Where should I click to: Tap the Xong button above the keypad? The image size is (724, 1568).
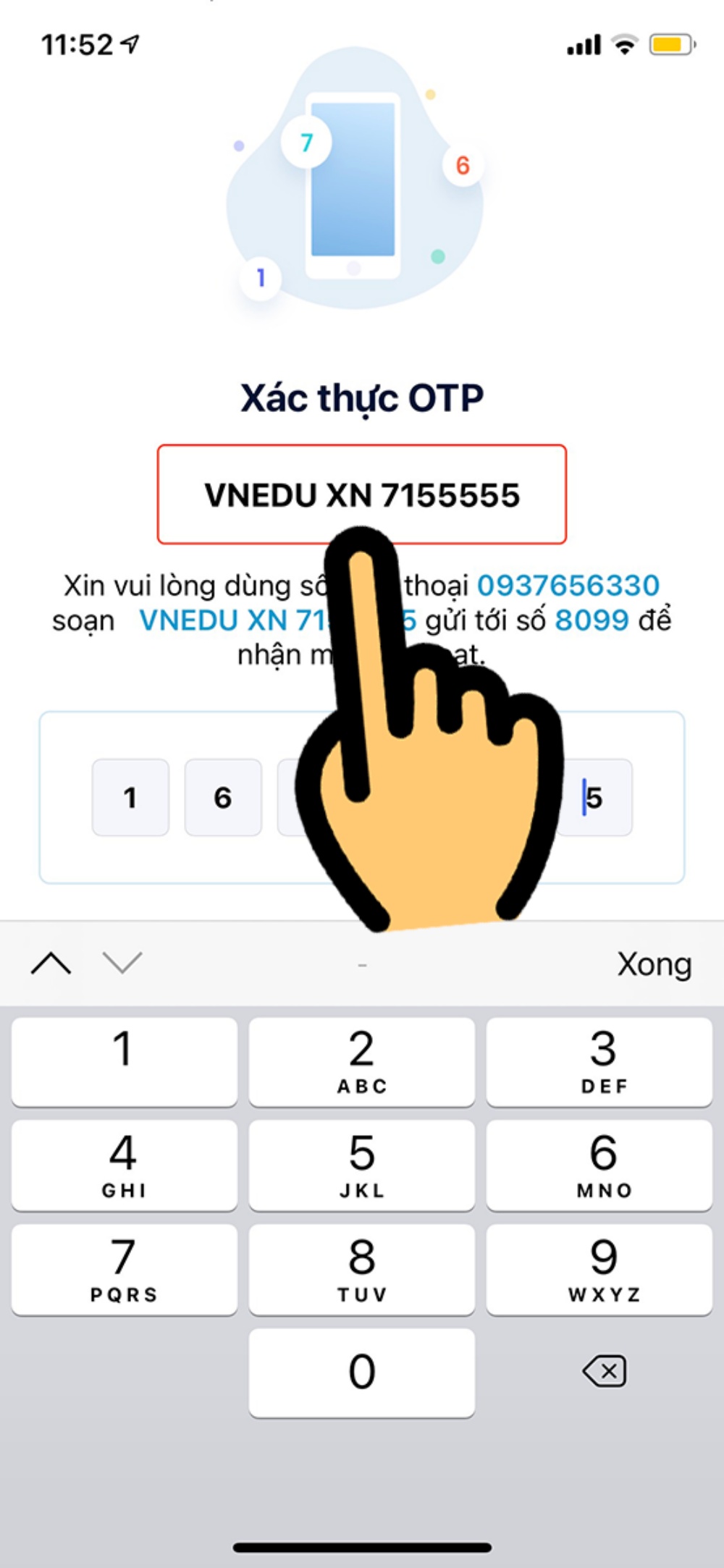click(654, 964)
